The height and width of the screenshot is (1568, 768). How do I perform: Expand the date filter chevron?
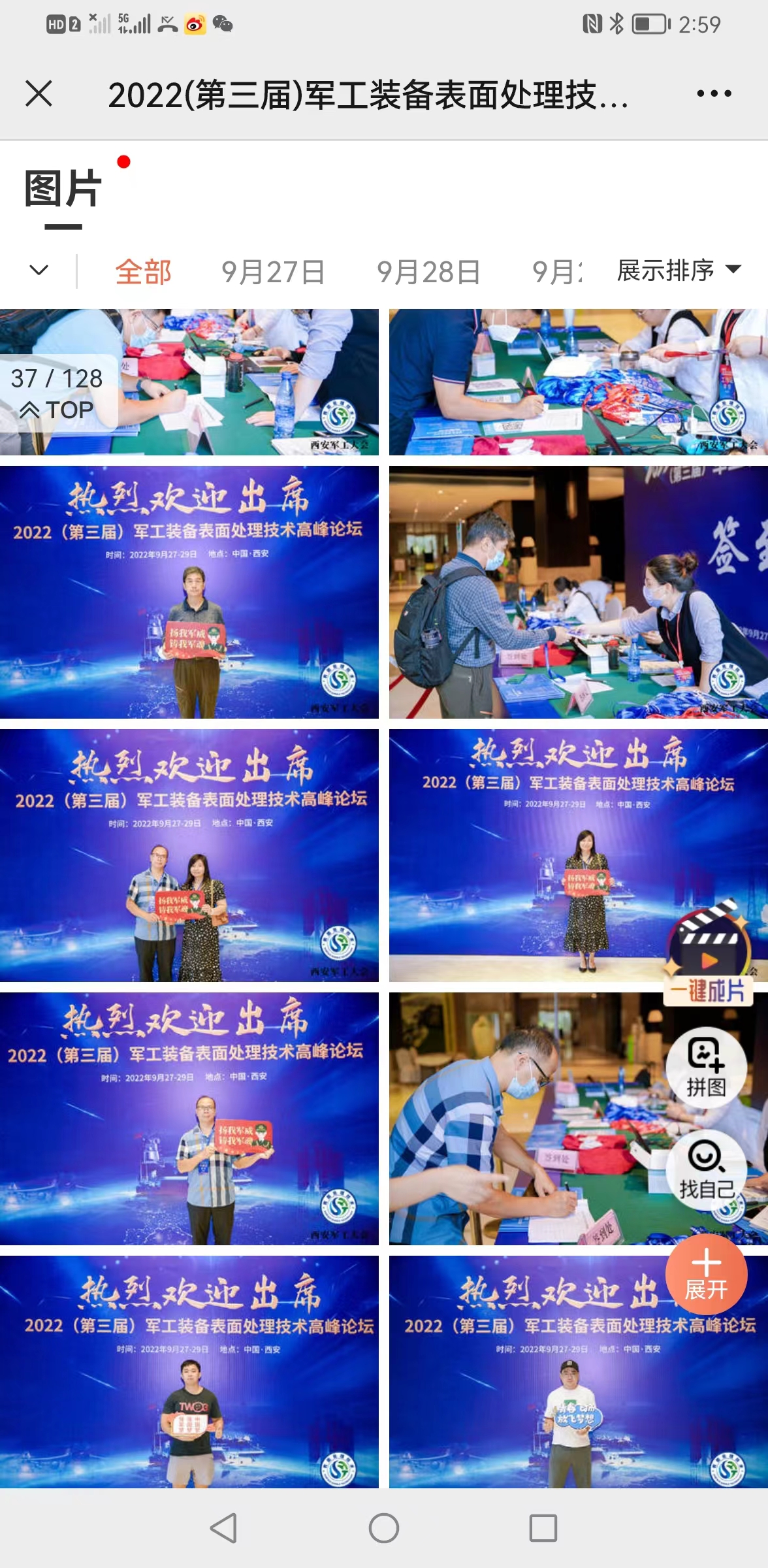pos(39,270)
